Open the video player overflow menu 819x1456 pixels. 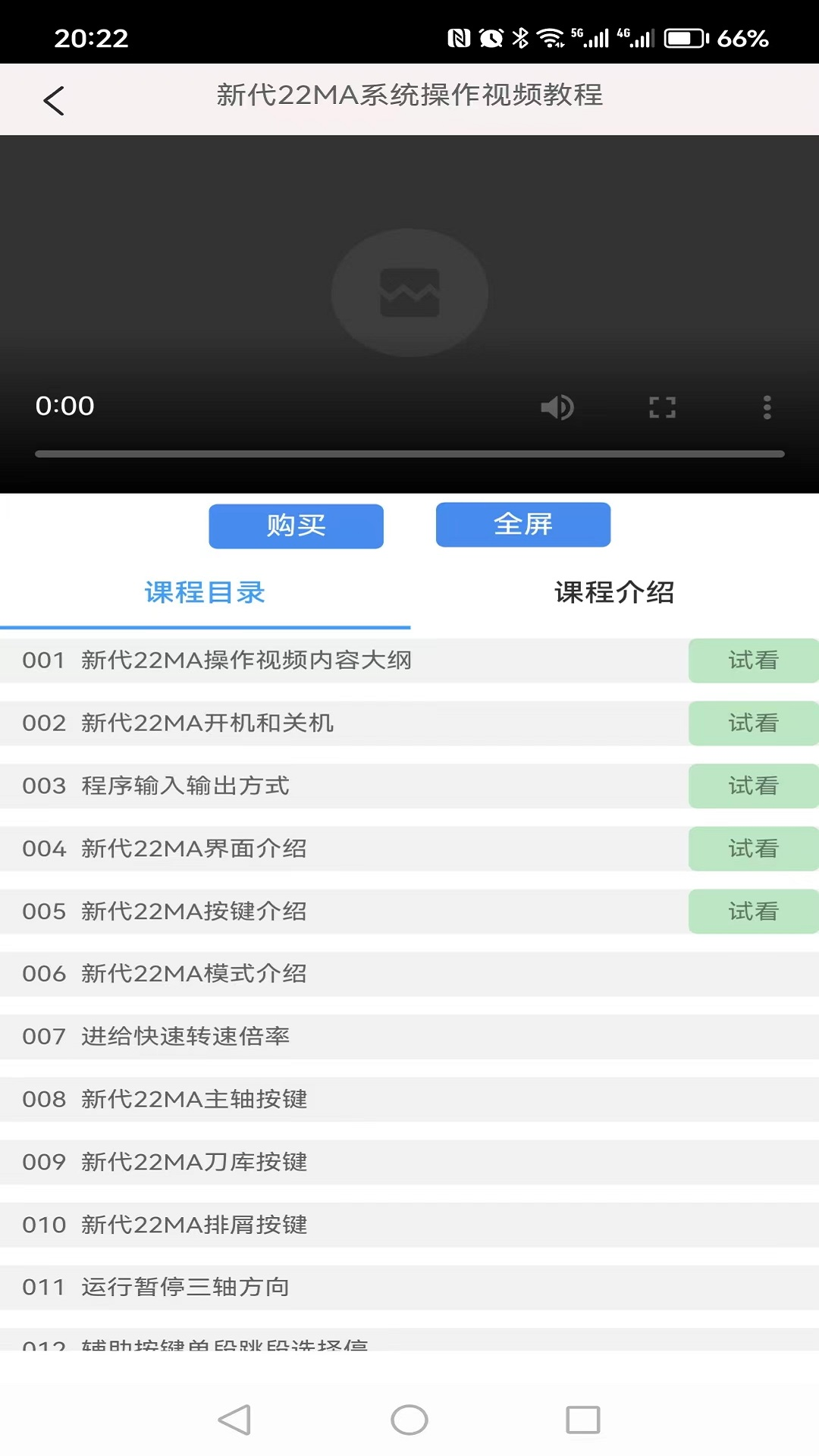point(767,407)
